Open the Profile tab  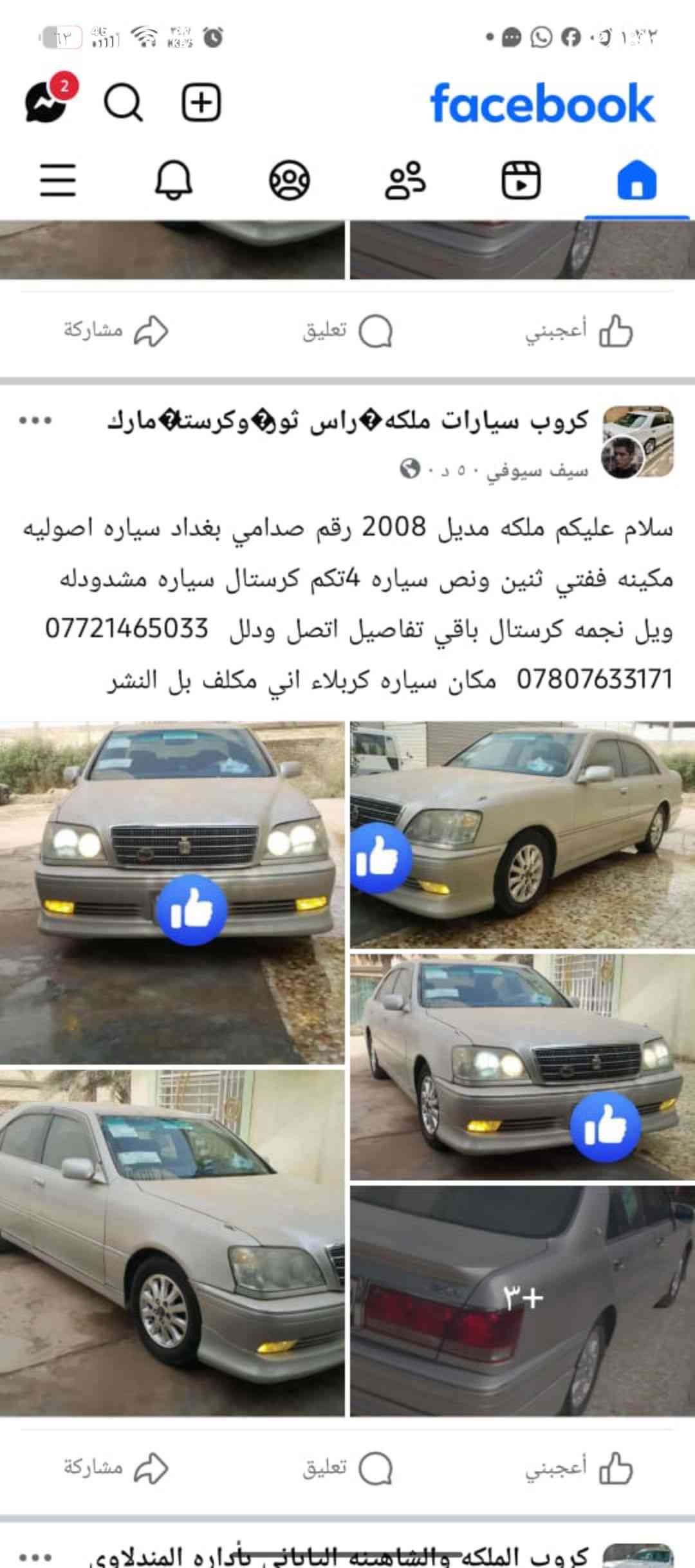289,180
